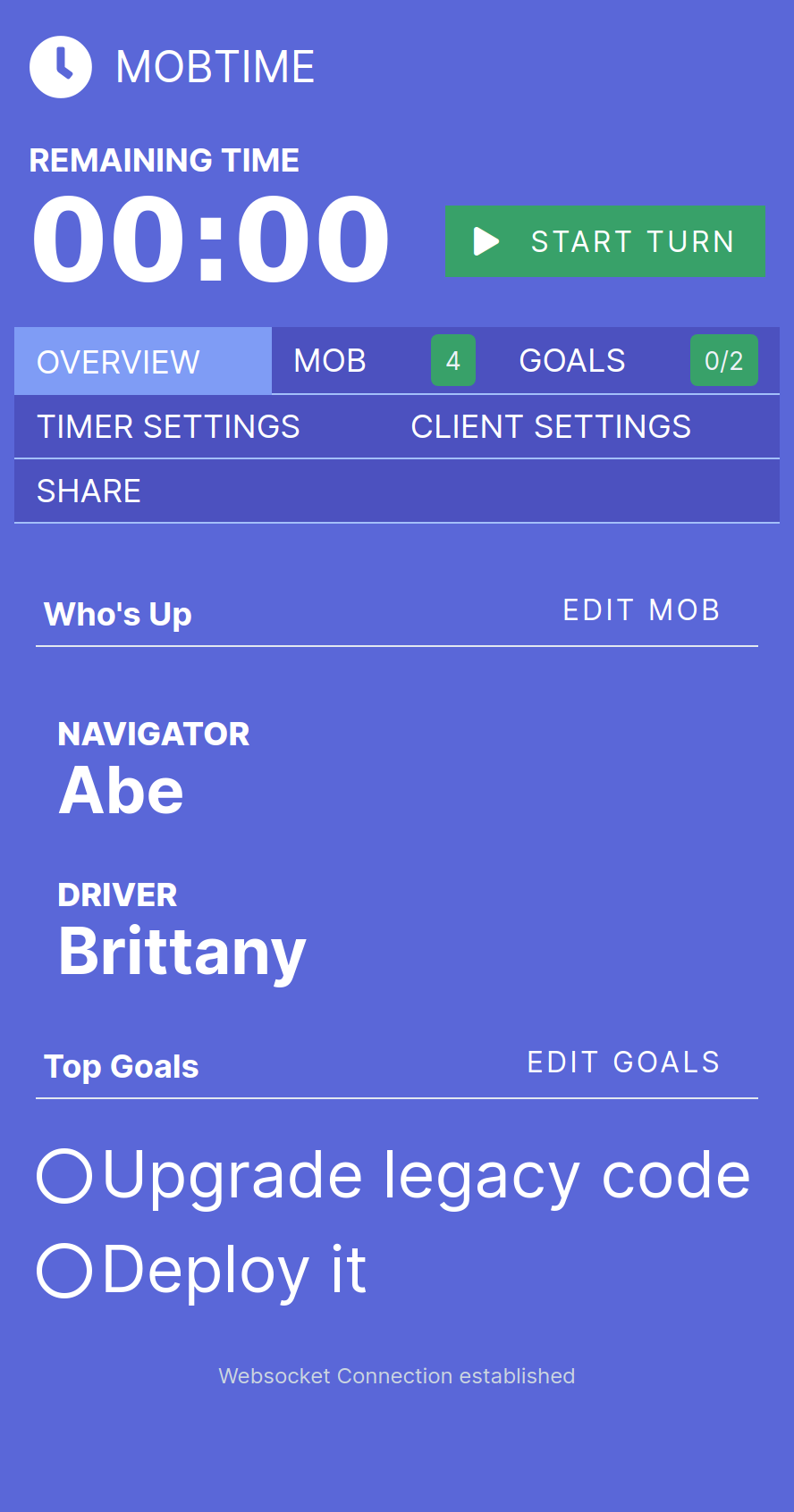Image resolution: width=794 pixels, height=1512 pixels.
Task: Open EDIT MOB to change members
Action: pyautogui.click(x=641, y=609)
